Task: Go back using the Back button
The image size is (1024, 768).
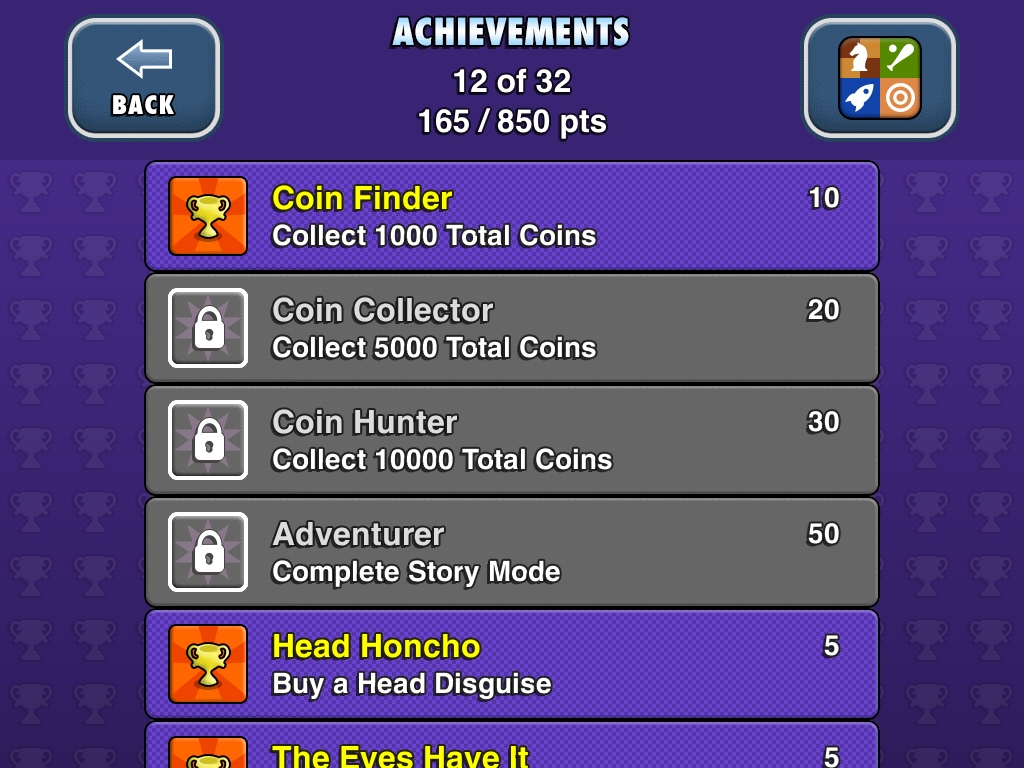Action: 143,78
